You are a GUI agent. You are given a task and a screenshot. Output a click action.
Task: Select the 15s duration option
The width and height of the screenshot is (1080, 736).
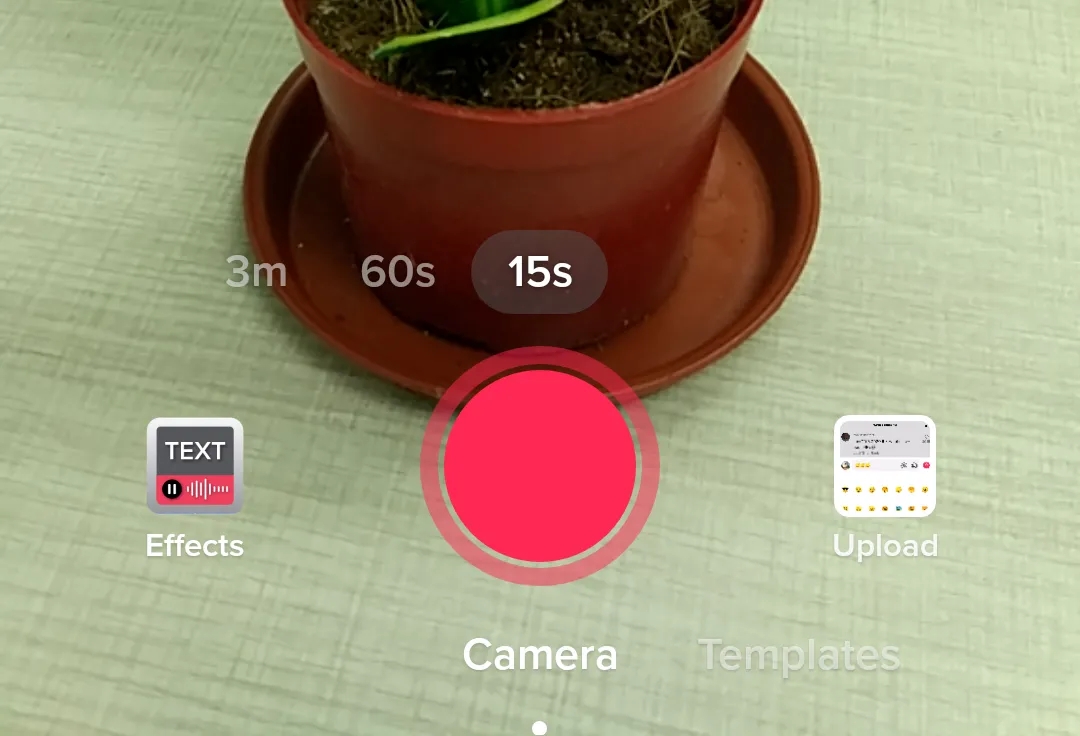(540, 272)
